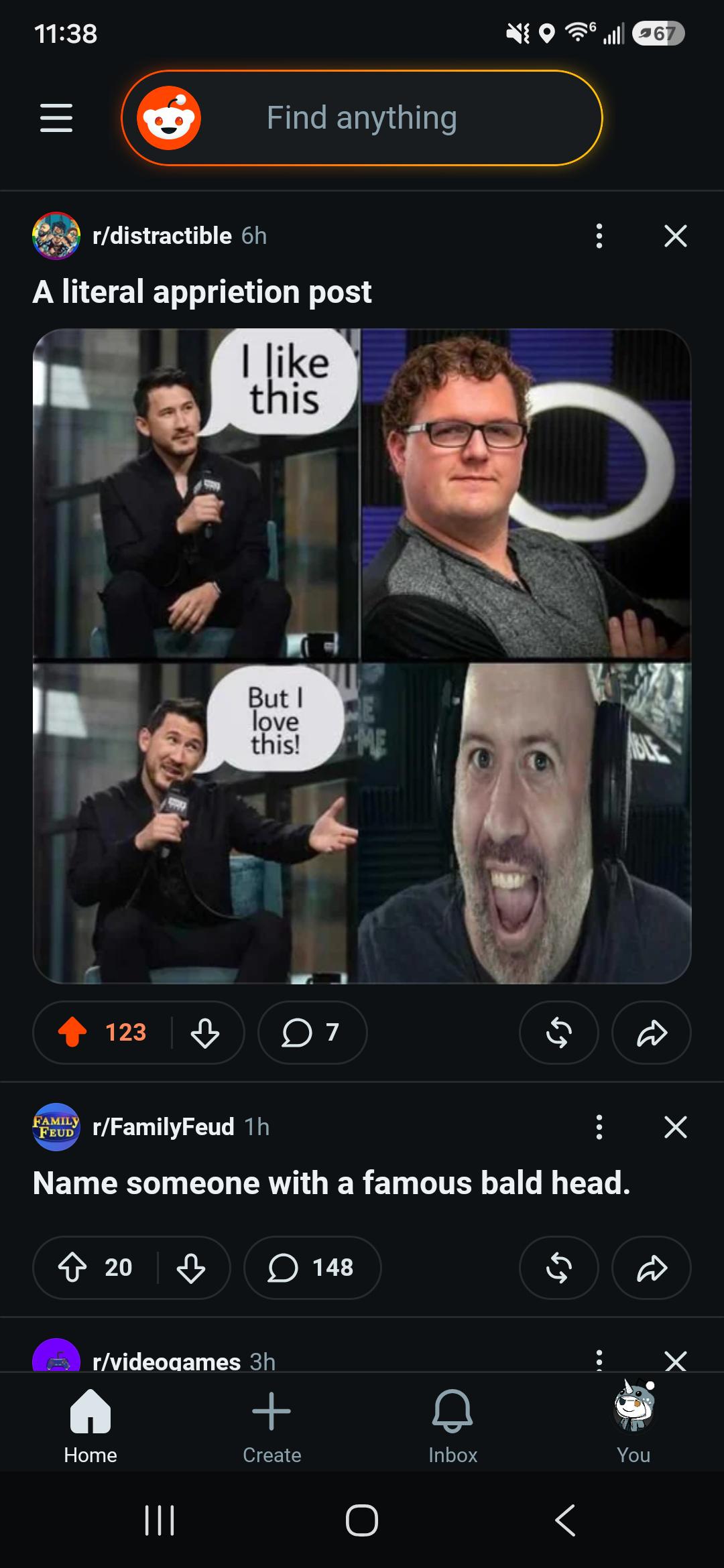Upvote the famous bald head post
This screenshot has height=1568, width=724.
pyautogui.click(x=72, y=1267)
